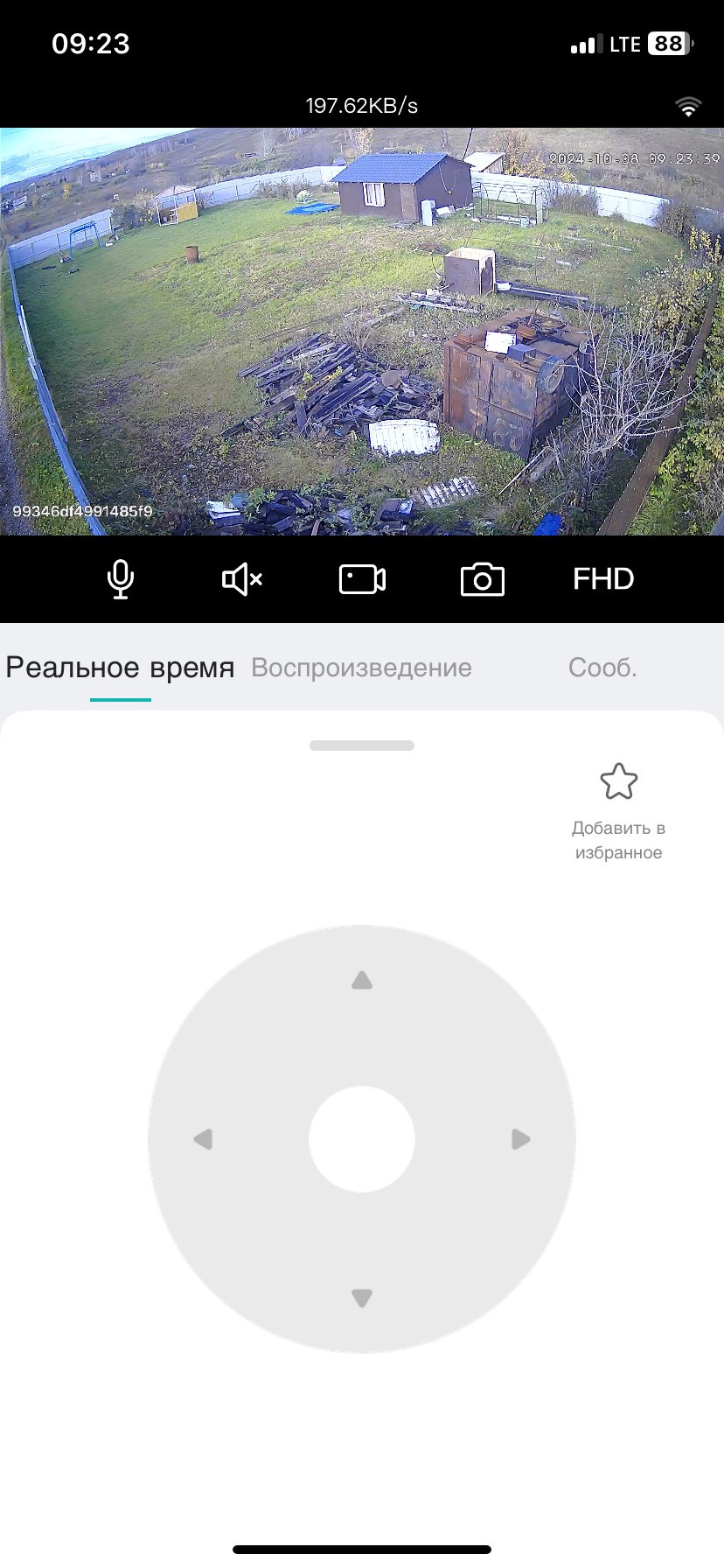Switch to the Воспроизведение tab
The width and height of the screenshot is (724, 1568).
361,668
